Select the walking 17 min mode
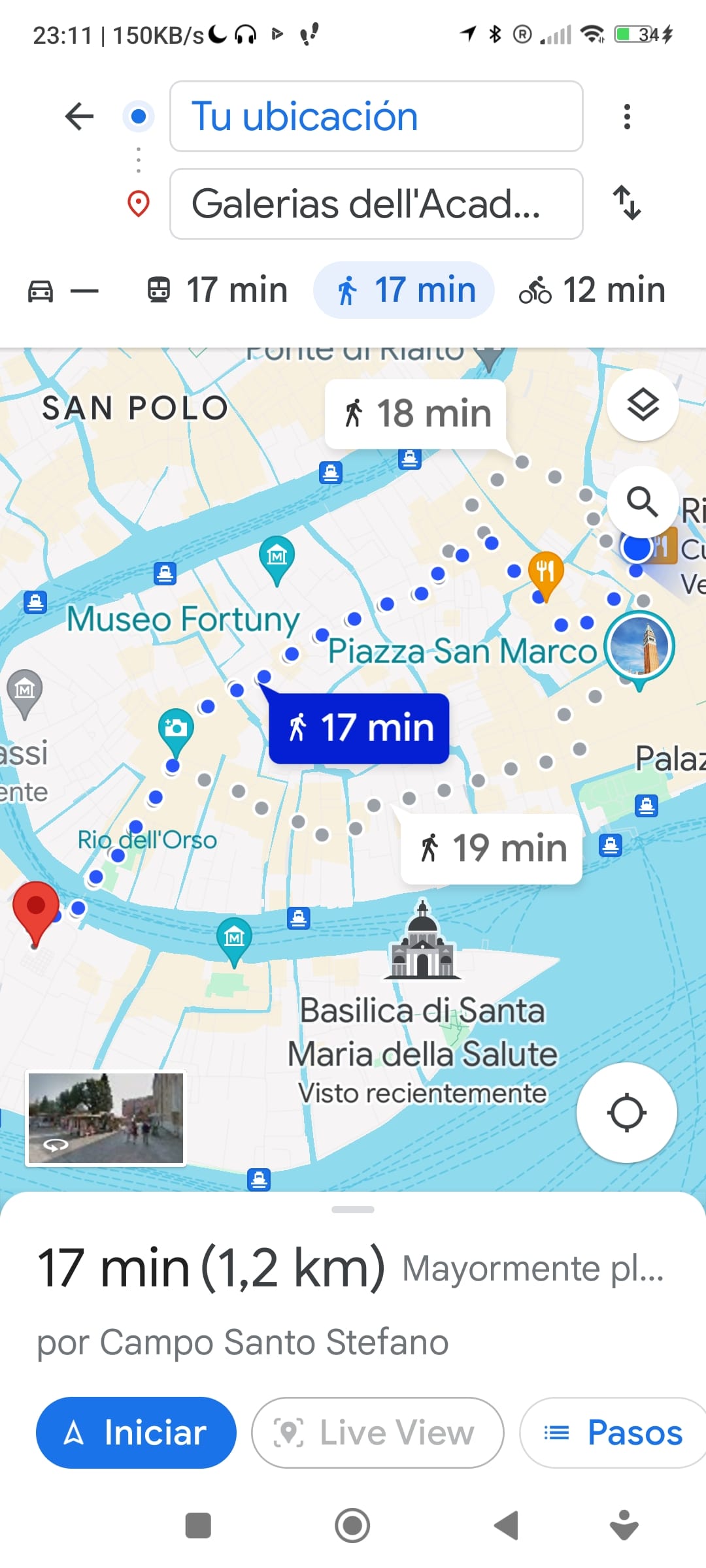 404,290
